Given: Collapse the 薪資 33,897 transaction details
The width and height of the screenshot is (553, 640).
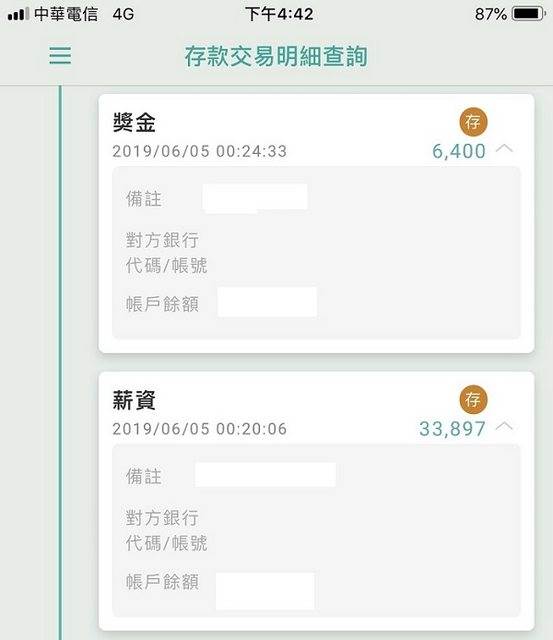Looking at the screenshot, I should point(504,426).
